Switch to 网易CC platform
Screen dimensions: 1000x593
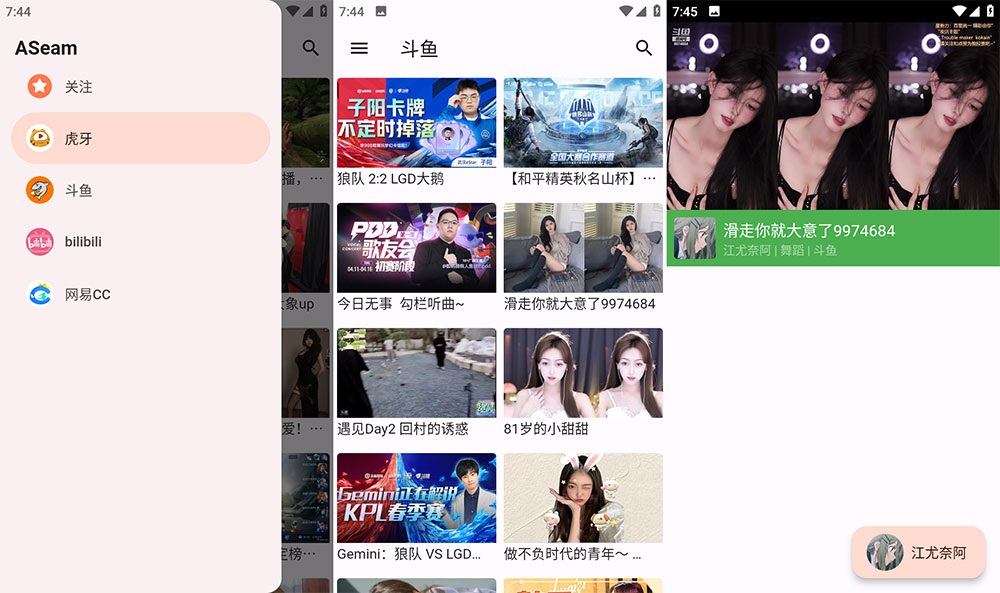[140, 294]
